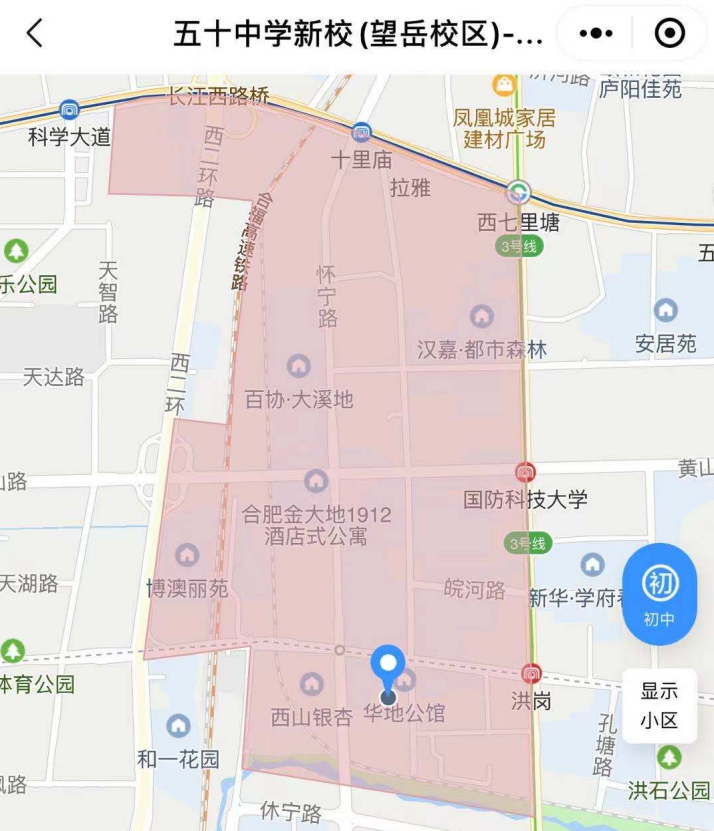The height and width of the screenshot is (831, 714).
Task: Tap the 十里庙 metro station icon
Action: pyautogui.click(x=361, y=131)
